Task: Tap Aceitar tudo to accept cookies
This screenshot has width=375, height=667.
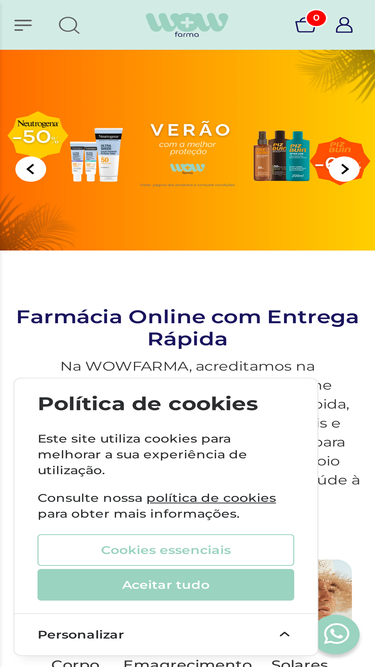Action: 166,585
